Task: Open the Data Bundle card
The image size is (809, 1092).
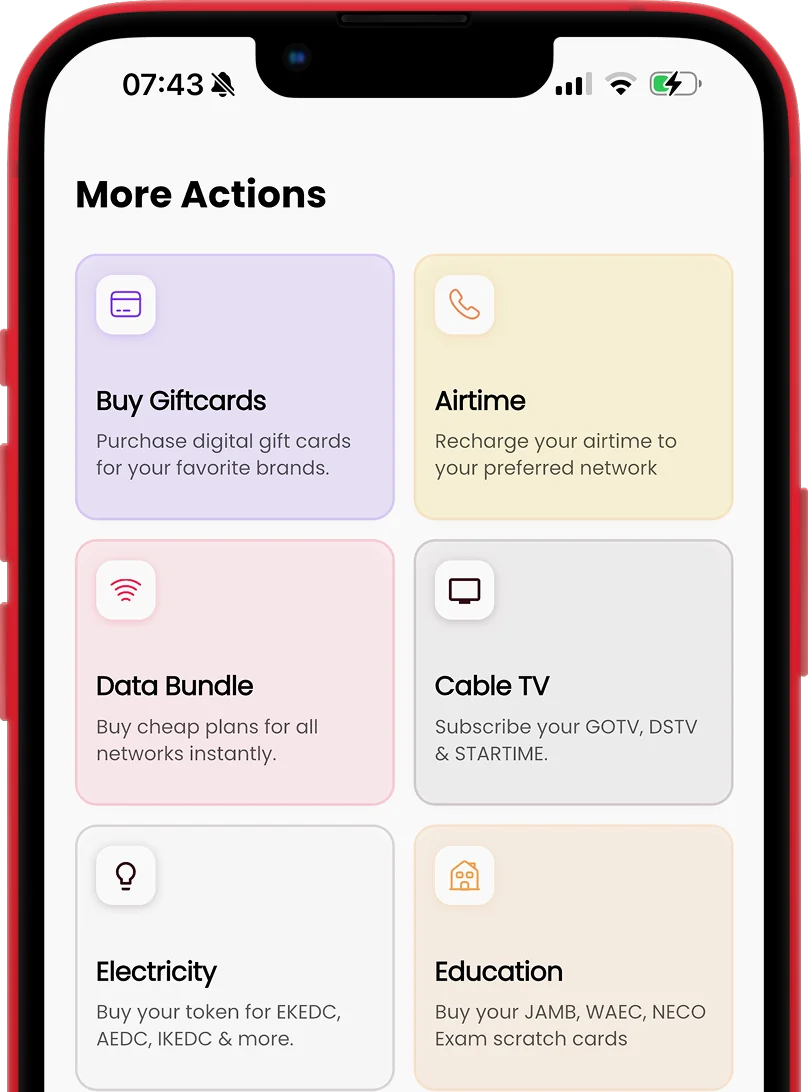Action: (x=234, y=672)
